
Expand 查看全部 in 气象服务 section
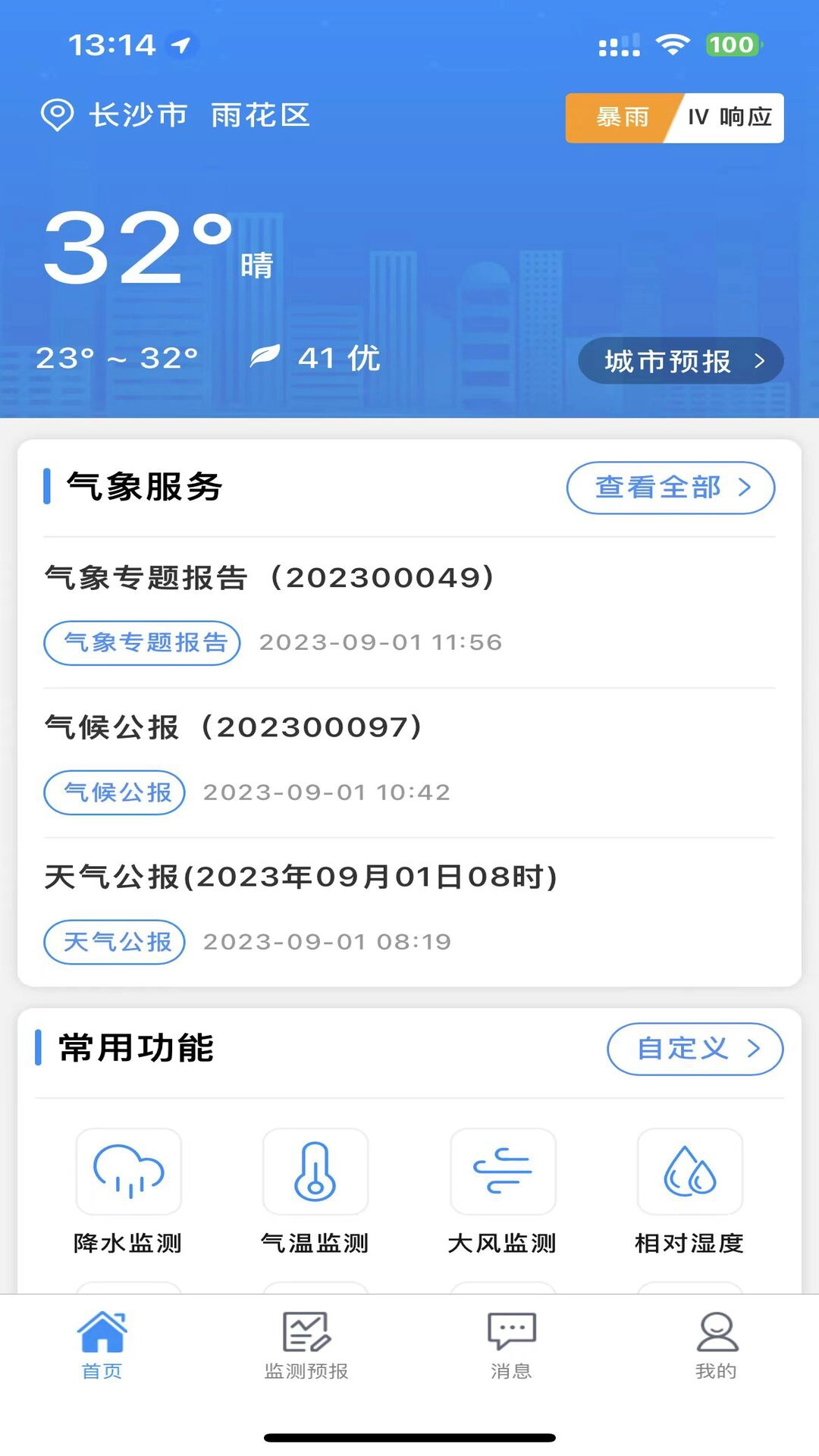[670, 489]
